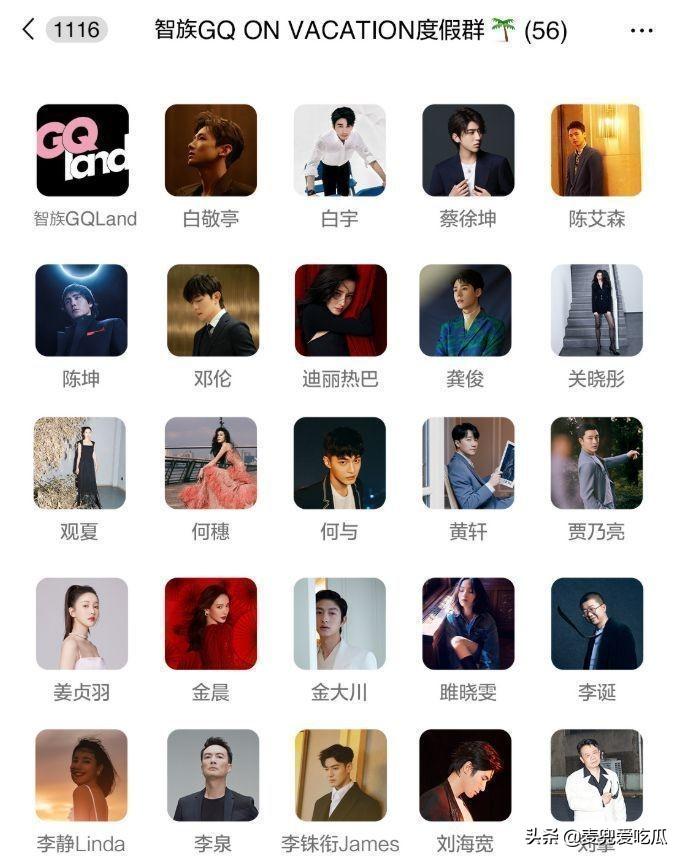Image resolution: width=683 pixels, height=861 pixels.
Task: Select member 白宇
Action: pos(340,151)
